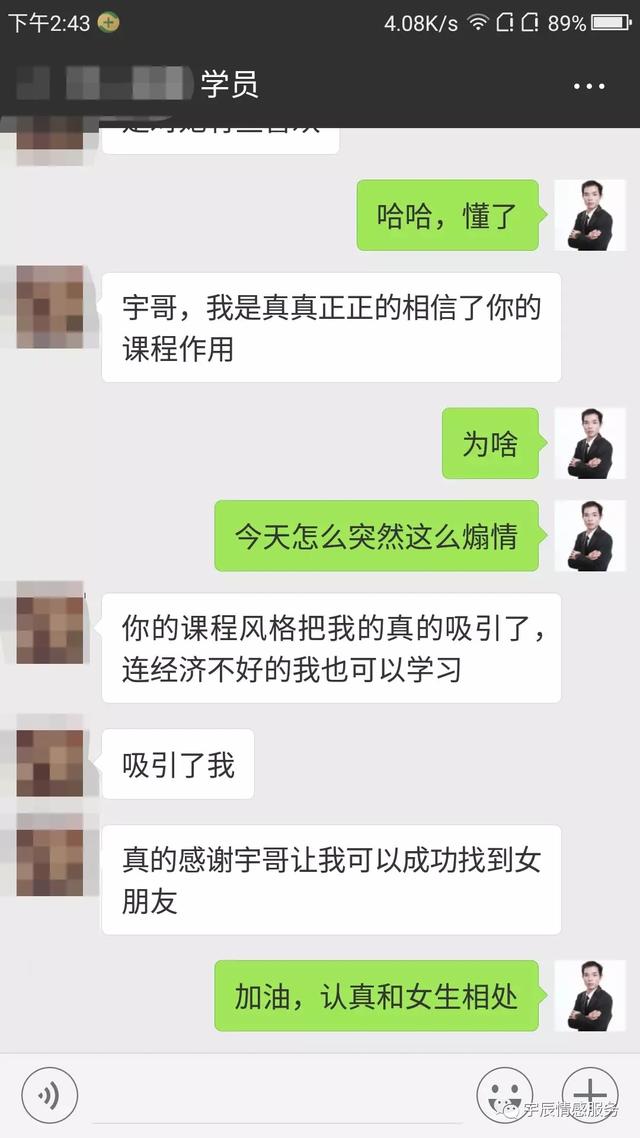Switch to voice message input
The image size is (640, 1138).
coord(49,1095)
